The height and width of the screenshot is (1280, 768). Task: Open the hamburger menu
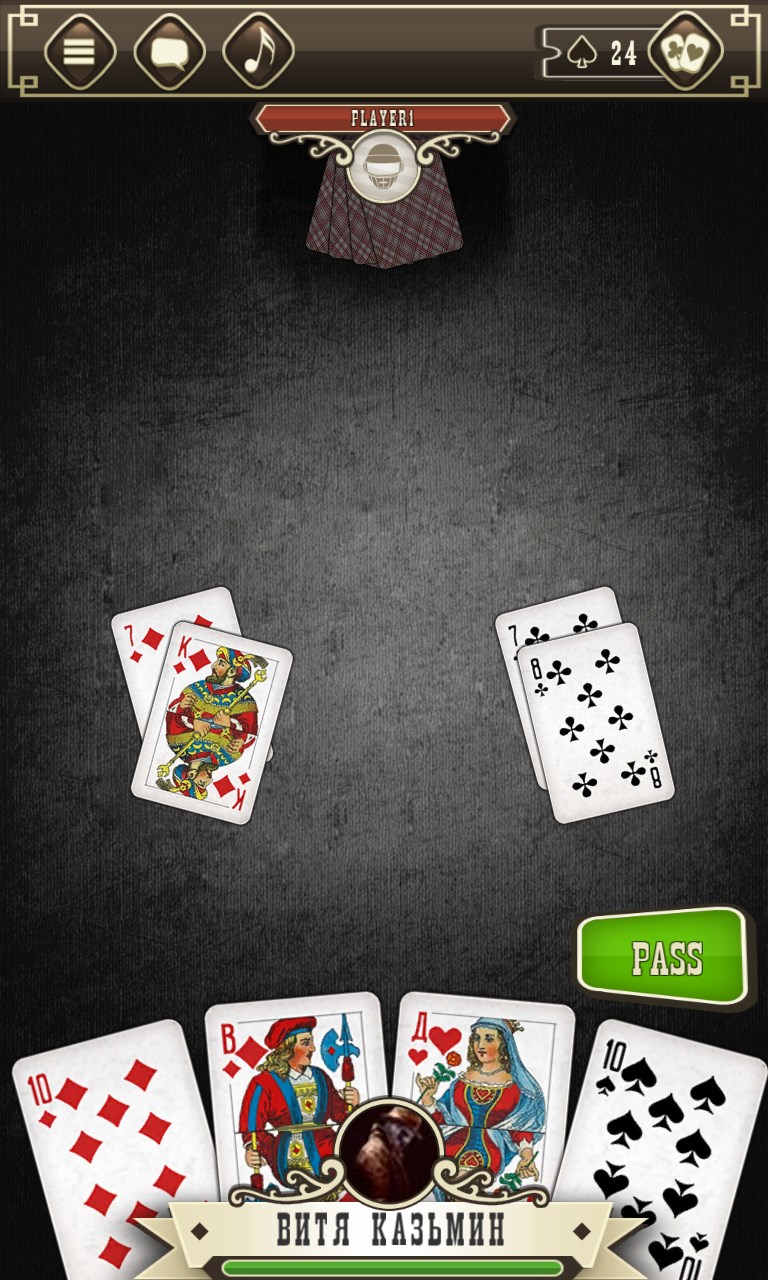click(80, 51)
